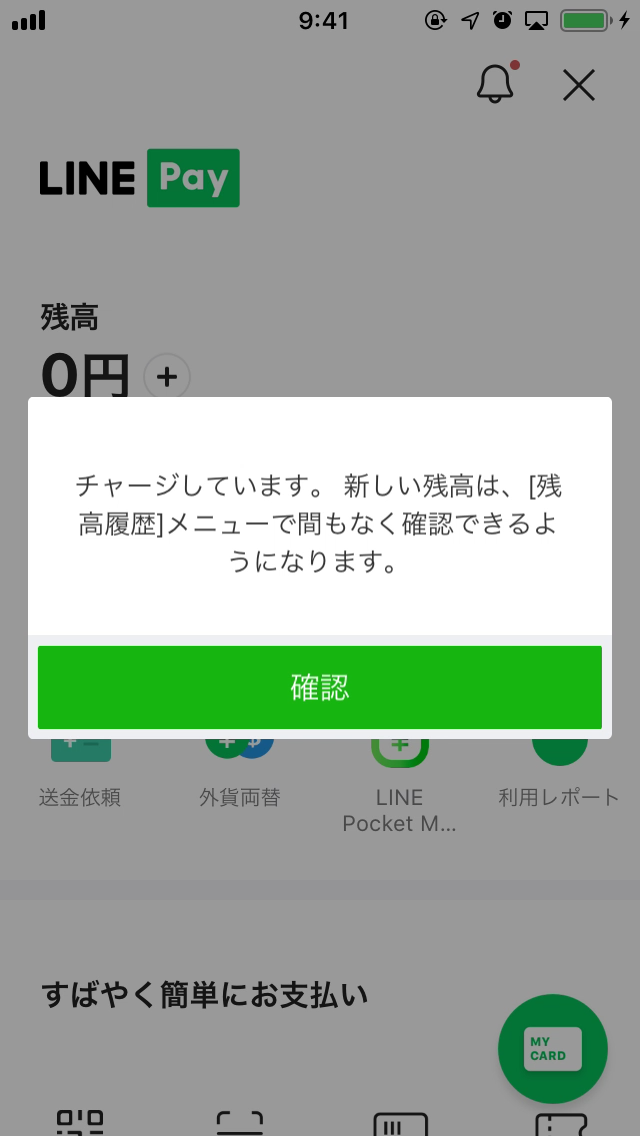640x1136 pixels.
Task: Tap the plus button beside the balance
Action: pos(167,377)
